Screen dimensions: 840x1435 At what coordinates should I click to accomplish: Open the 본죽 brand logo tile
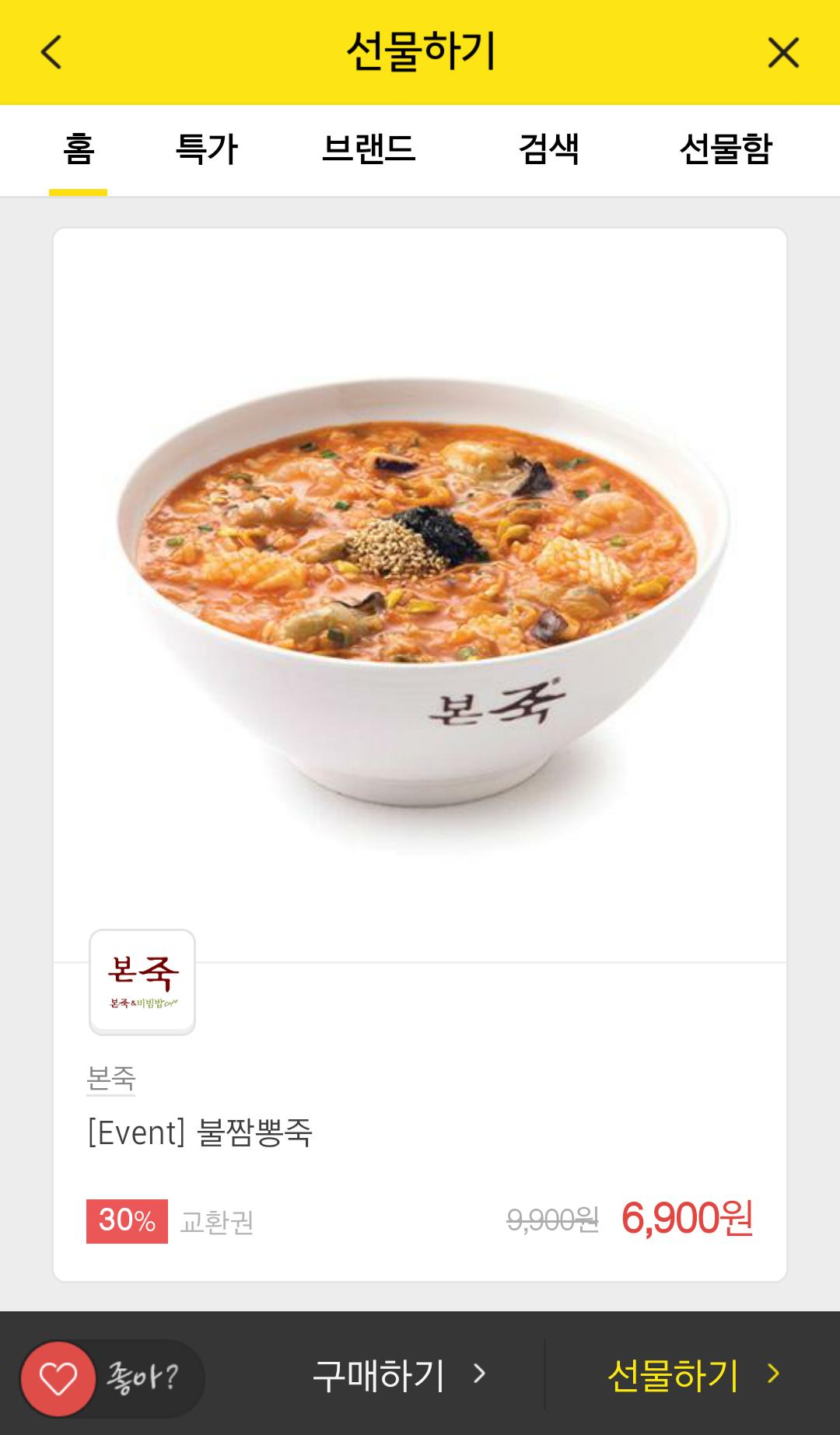[142, 982]
